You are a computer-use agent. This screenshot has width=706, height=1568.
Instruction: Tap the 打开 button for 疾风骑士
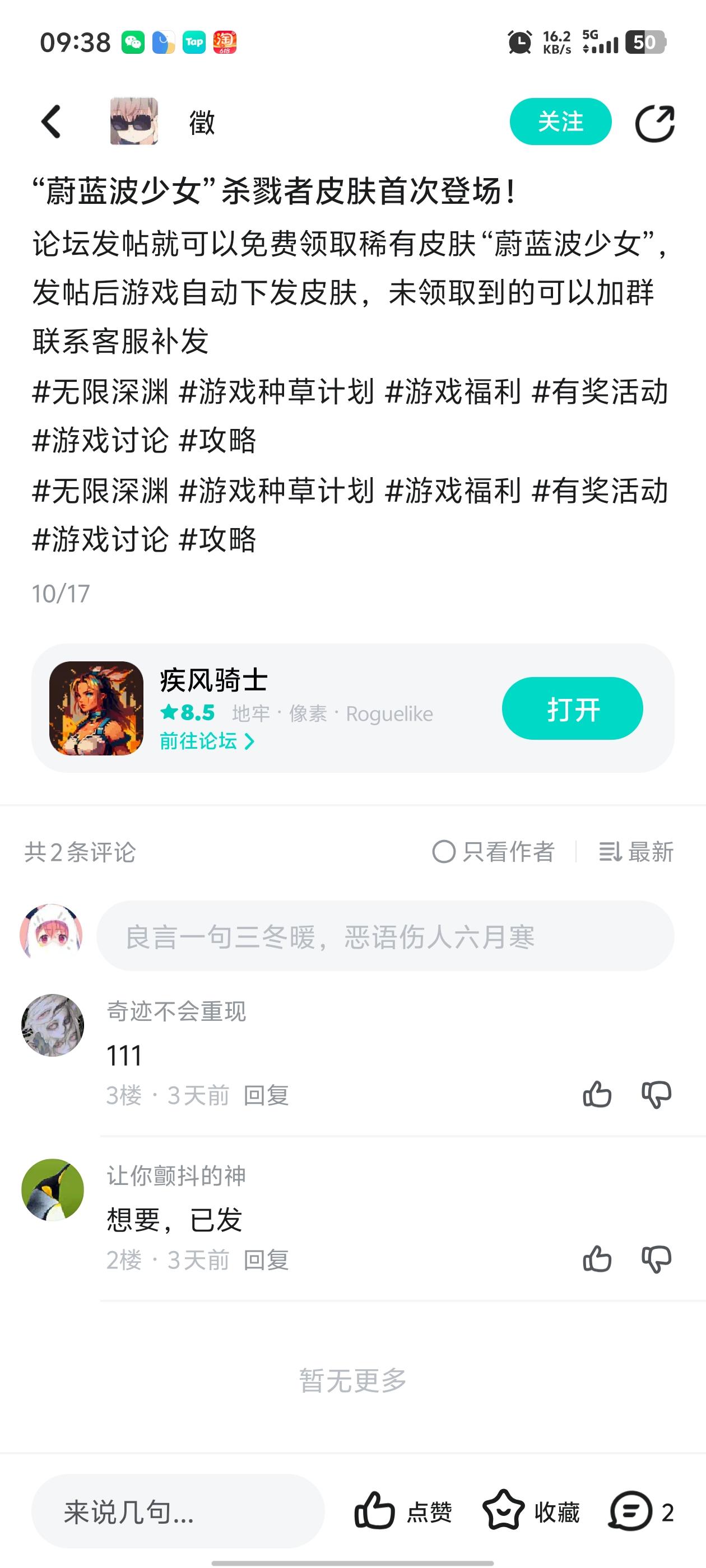(572, 708)
